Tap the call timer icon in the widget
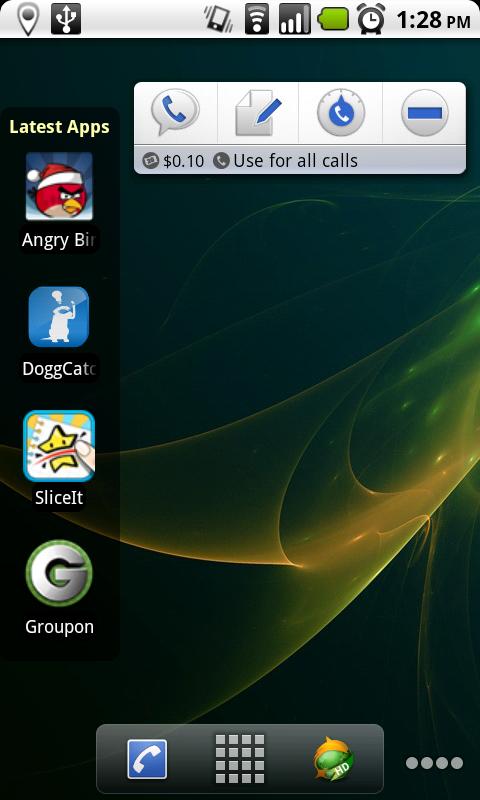Image resolution: width=480 pixels, height=800 pixels. point(341,112)
